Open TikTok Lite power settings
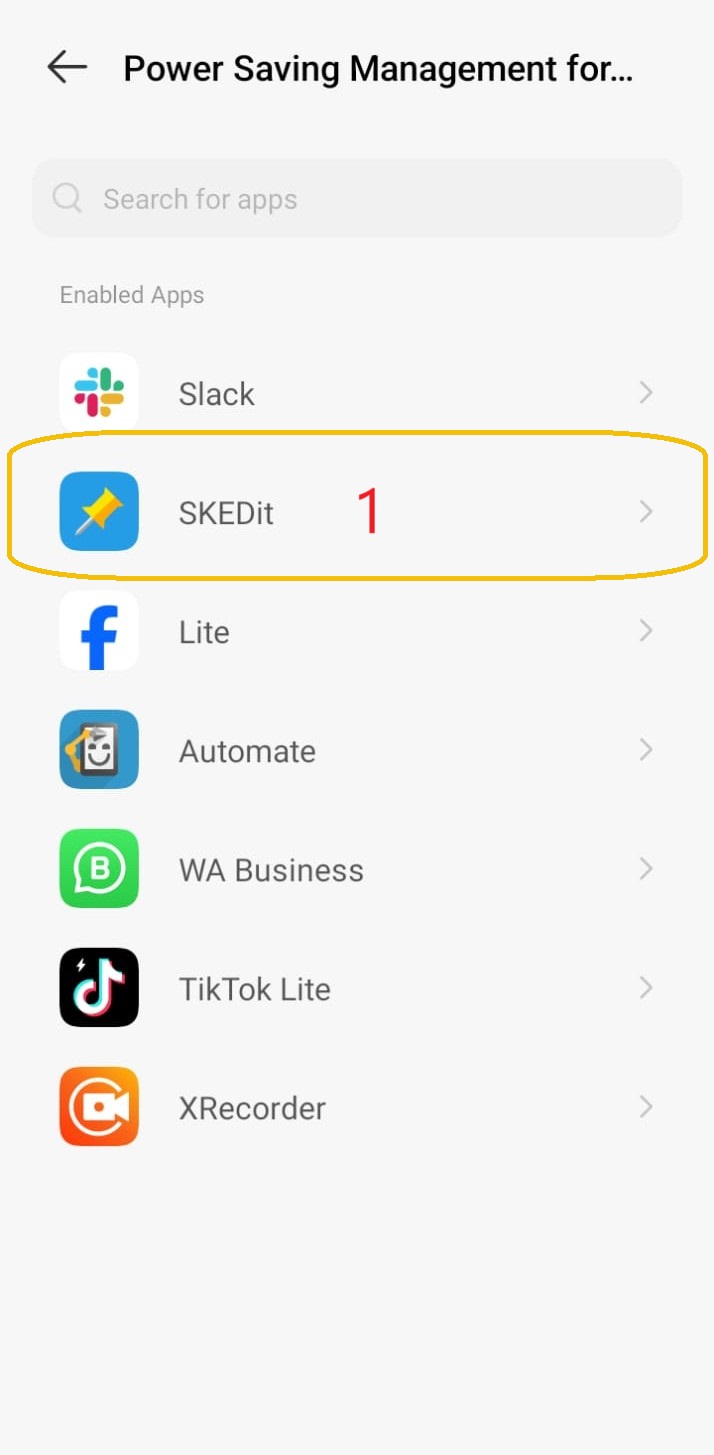The image size is (714, 1455). [356, 988]
